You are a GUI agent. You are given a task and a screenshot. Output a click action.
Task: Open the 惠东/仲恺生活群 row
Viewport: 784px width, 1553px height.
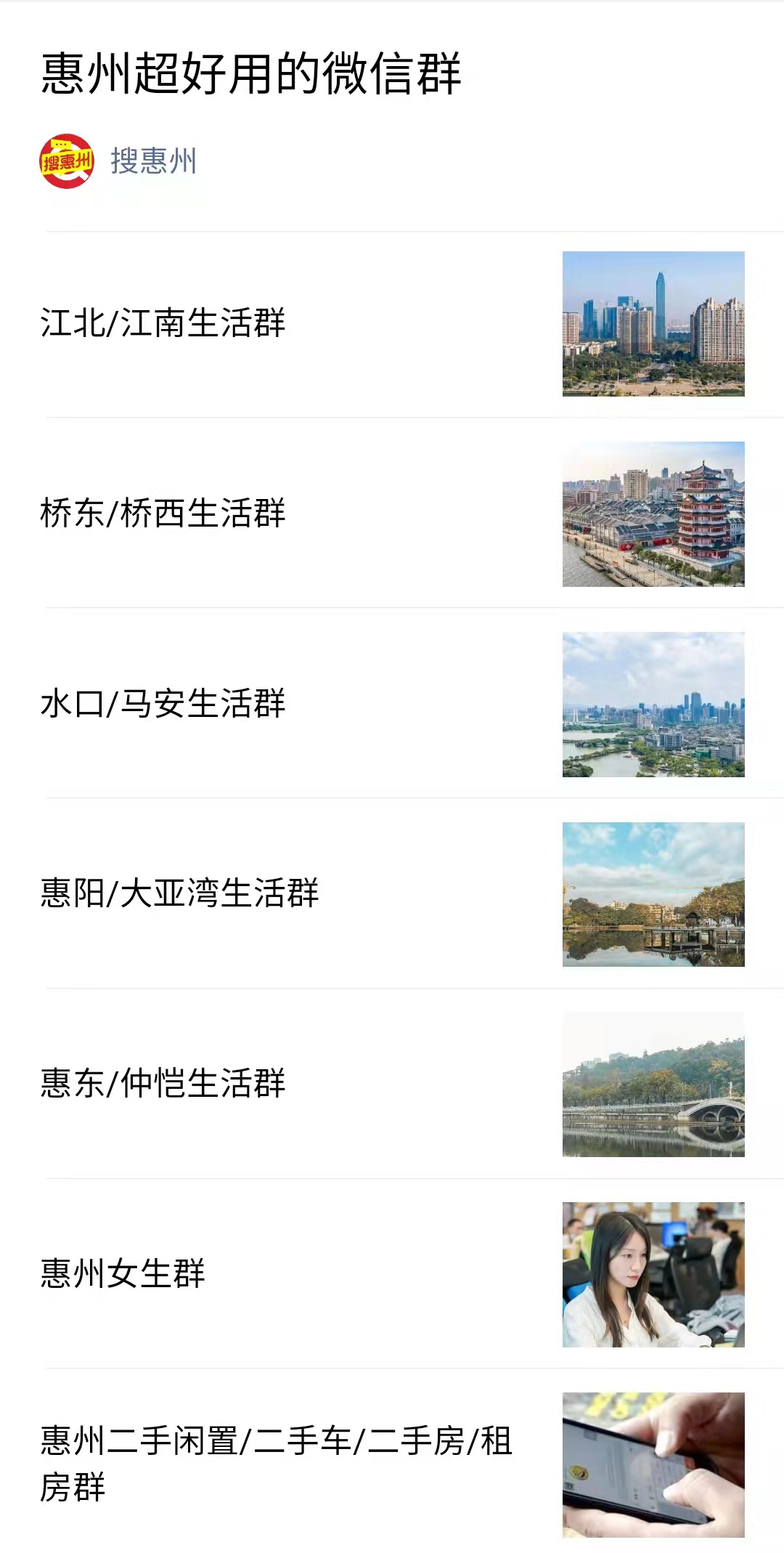tap(163, 1084)
